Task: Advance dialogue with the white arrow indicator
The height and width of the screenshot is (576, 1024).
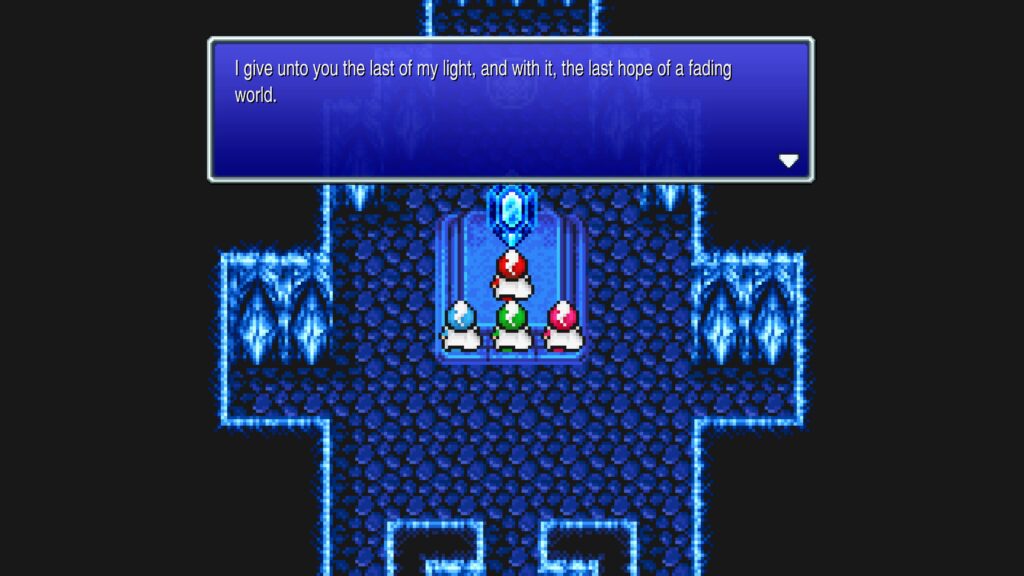Action: click(x=788, y=160)
